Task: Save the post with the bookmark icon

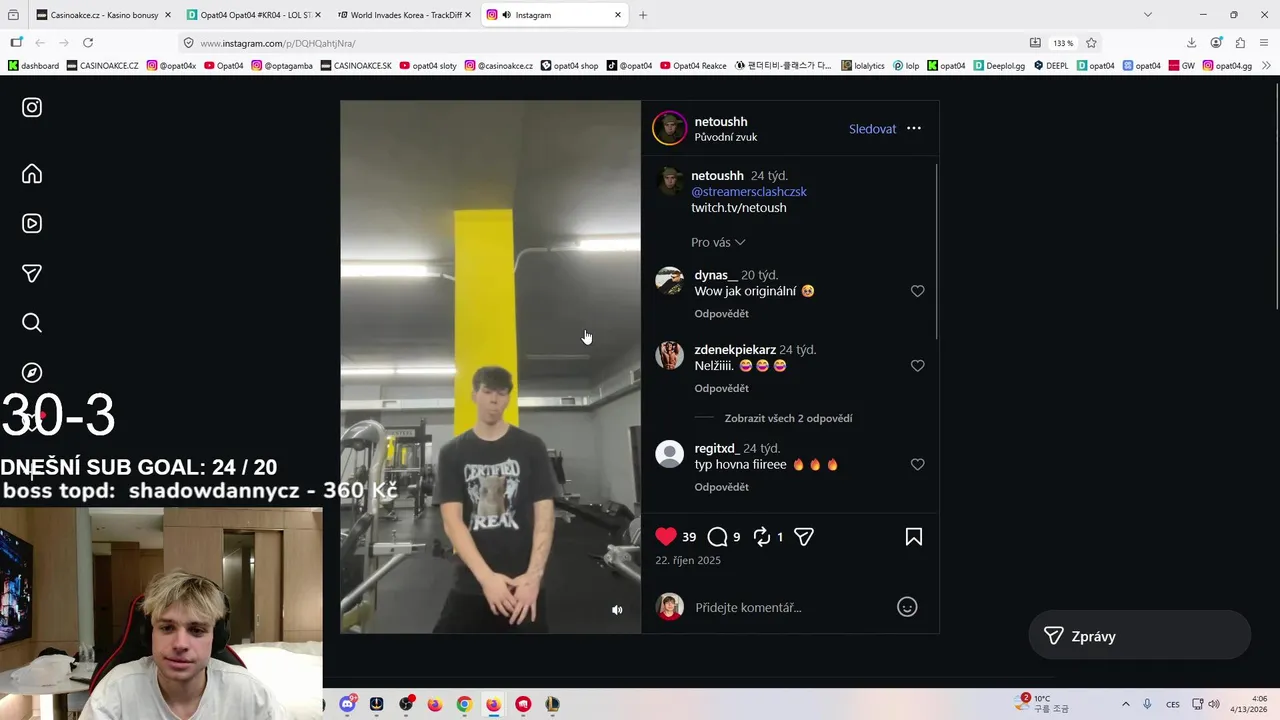Action: 913,537
